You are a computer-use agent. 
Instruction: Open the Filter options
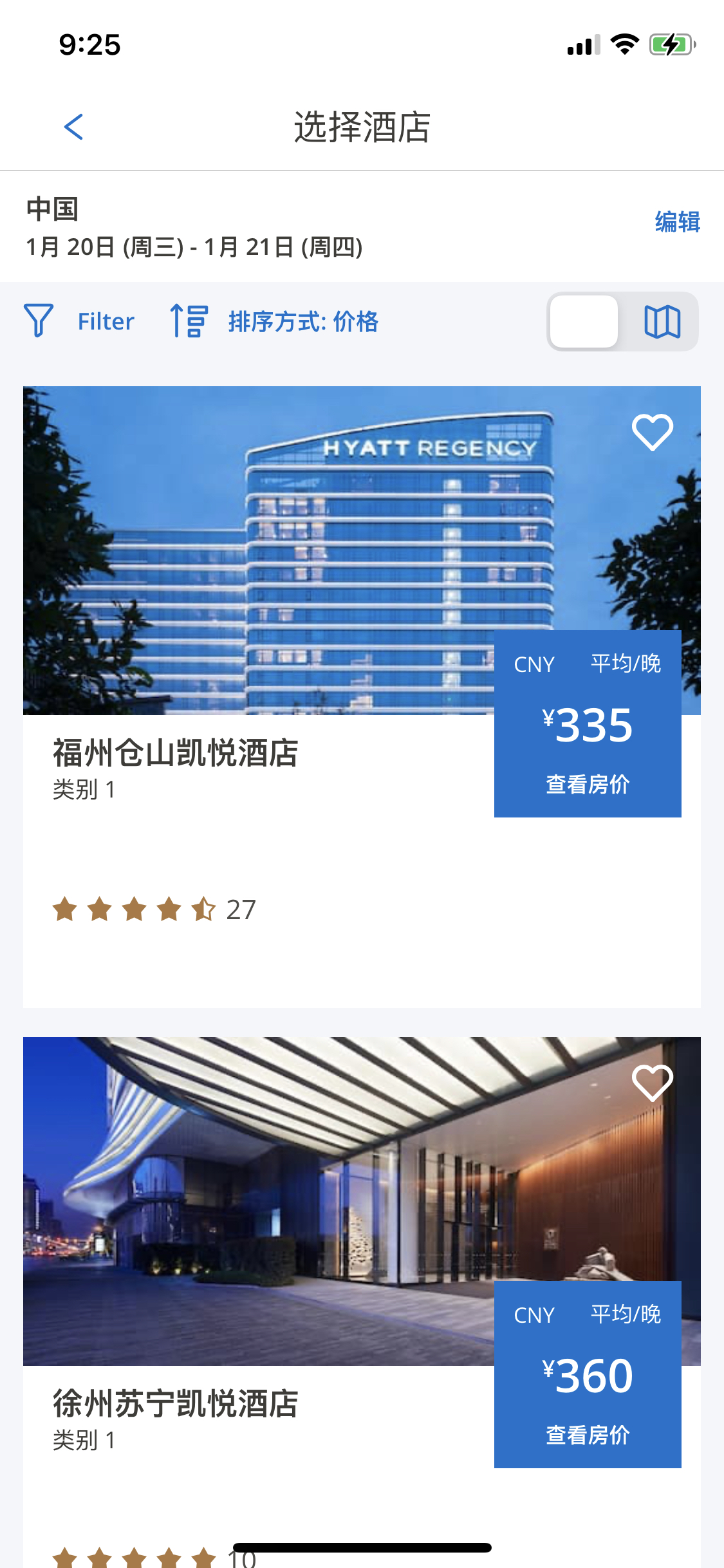coord(80,321)
